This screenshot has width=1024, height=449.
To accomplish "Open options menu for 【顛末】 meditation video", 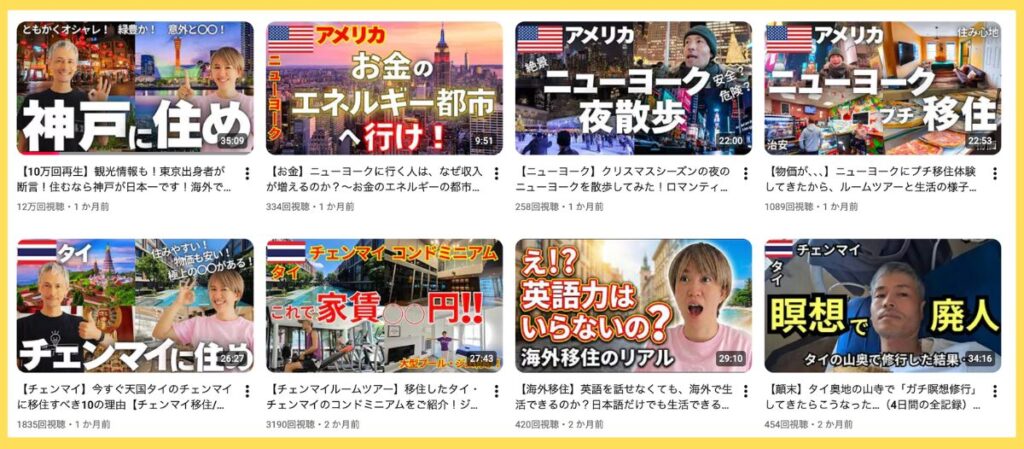I will click(994, 391).
